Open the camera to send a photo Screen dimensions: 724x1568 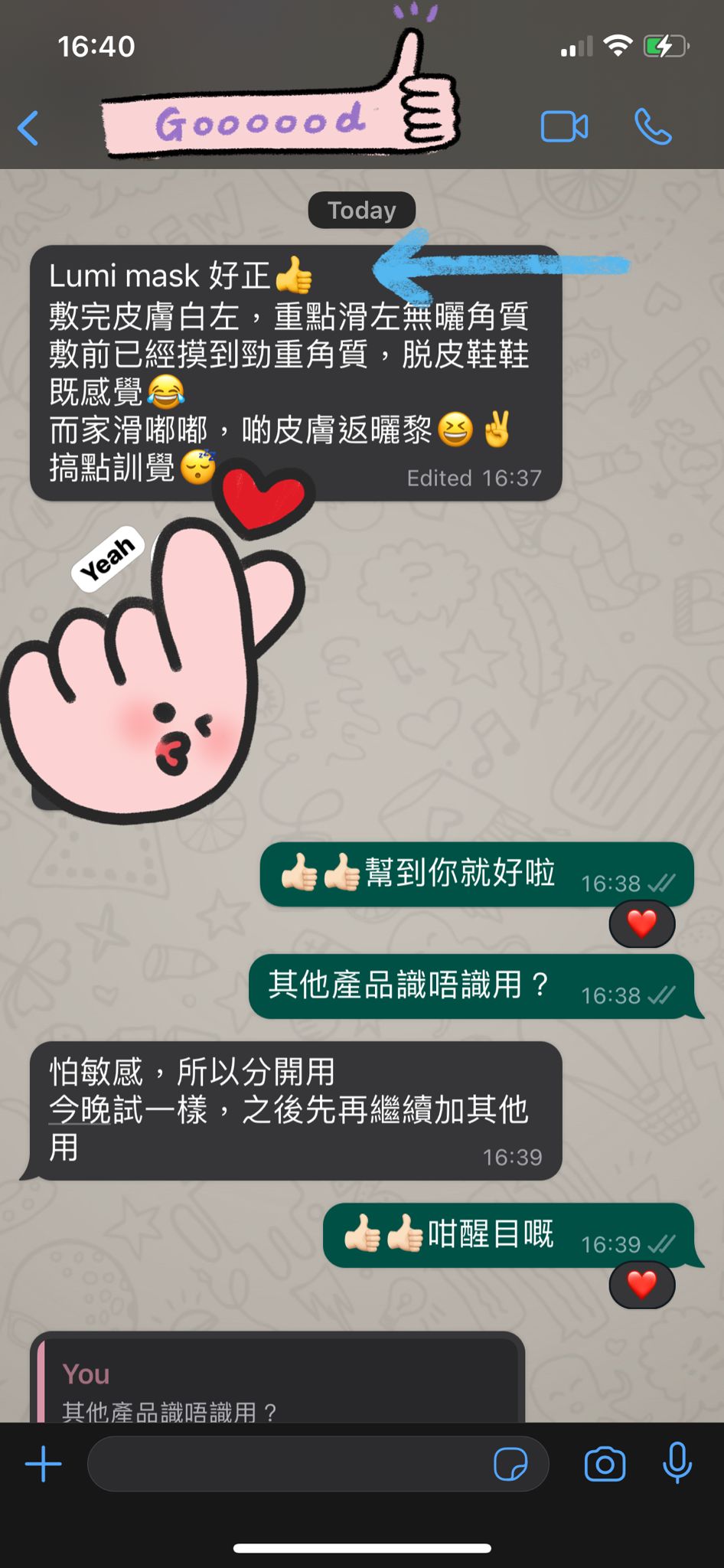[605, 1465]
